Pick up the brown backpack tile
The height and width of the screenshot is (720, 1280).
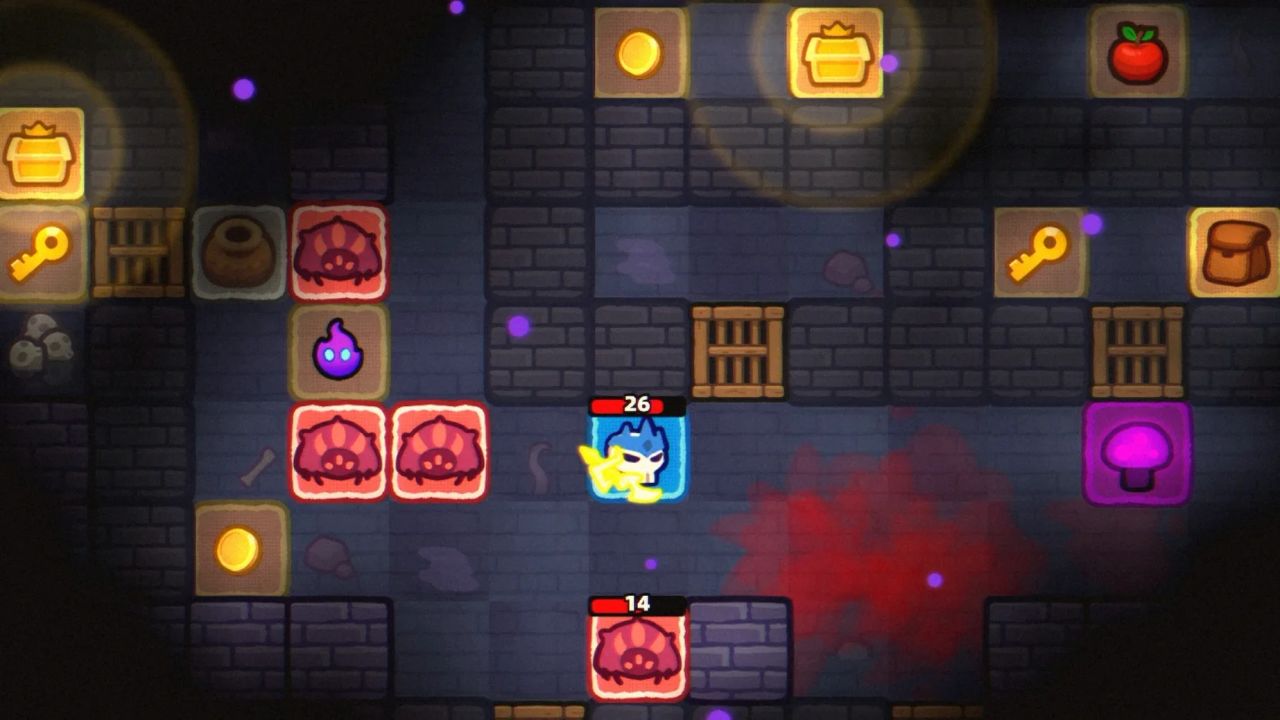tap(1236, 253)
